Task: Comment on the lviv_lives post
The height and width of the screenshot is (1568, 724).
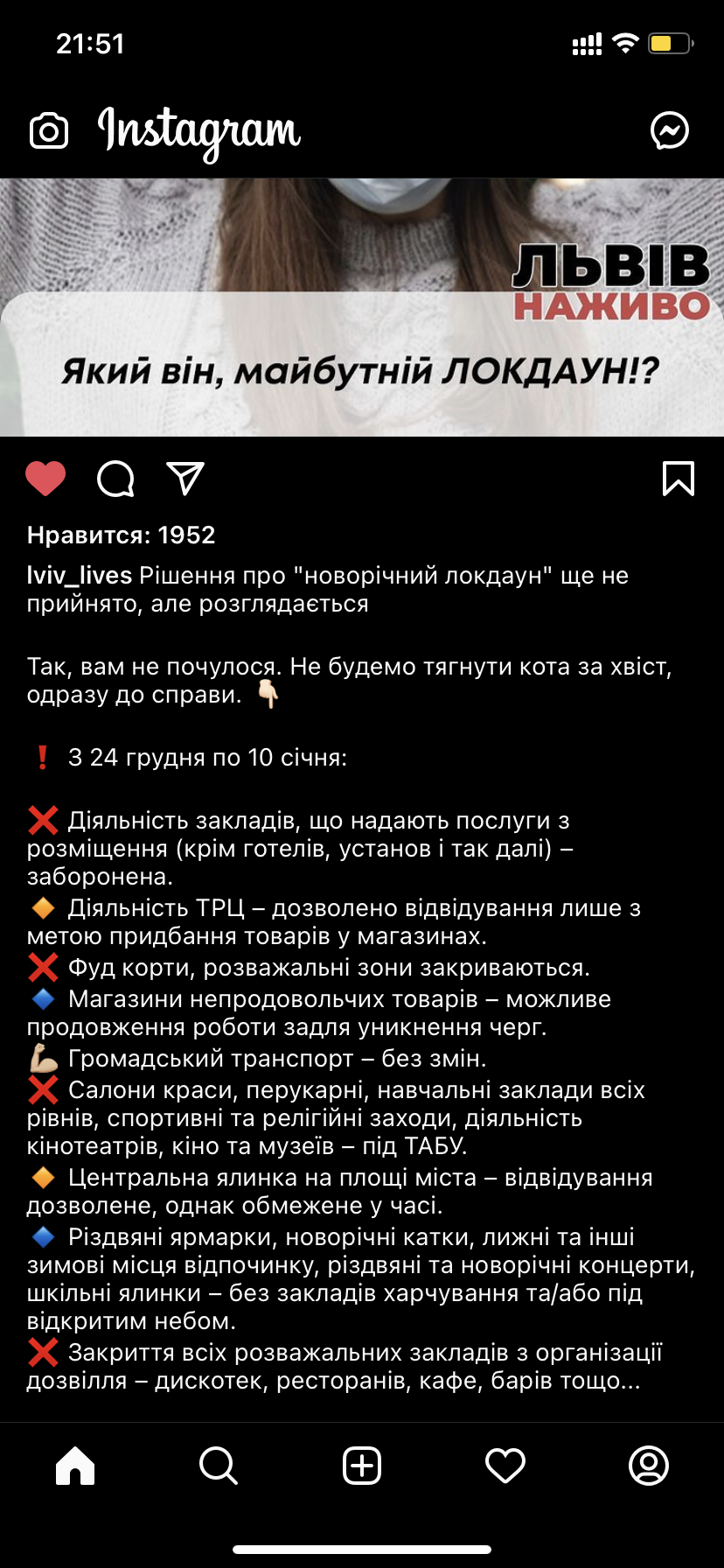Action: pos(115,479)
